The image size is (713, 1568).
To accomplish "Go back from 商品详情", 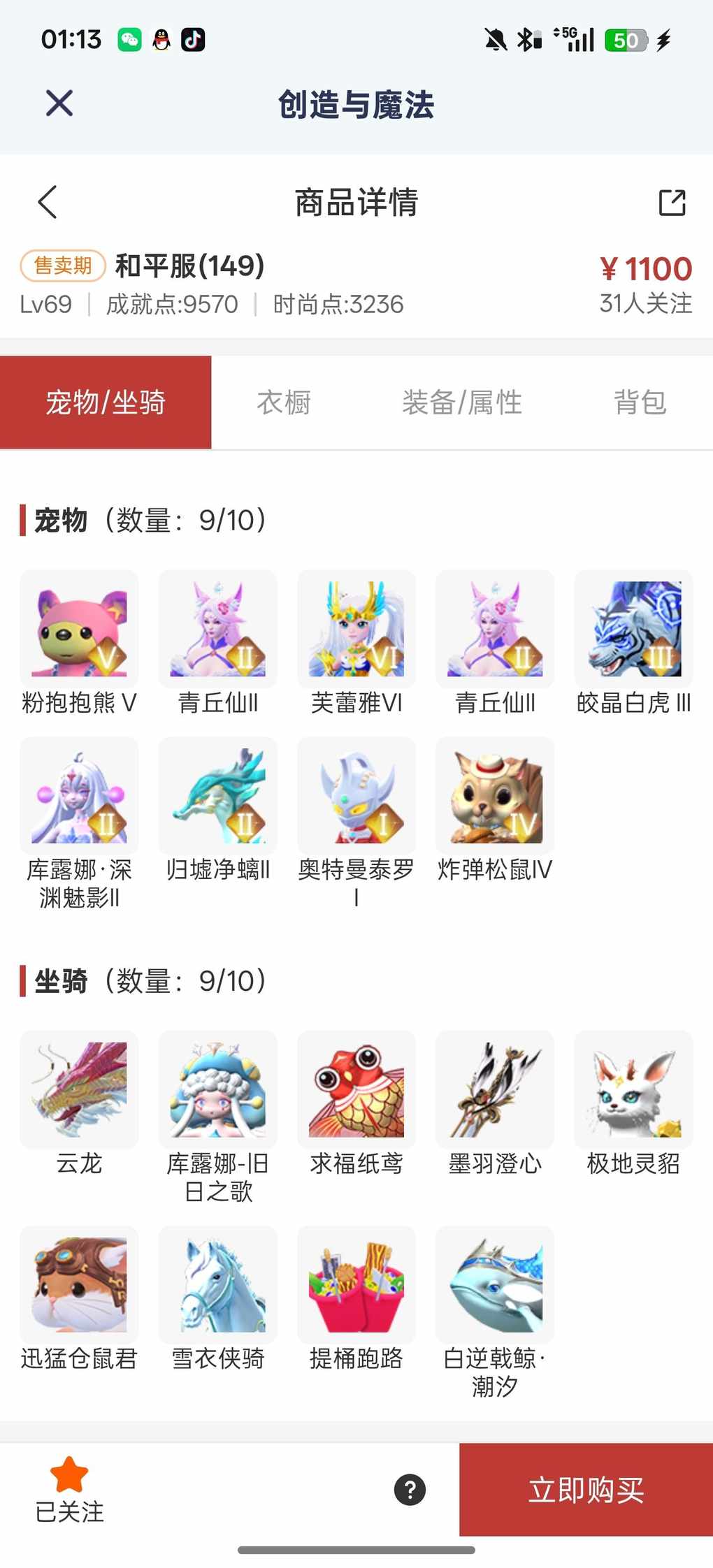I will click(x=48, y=203).
